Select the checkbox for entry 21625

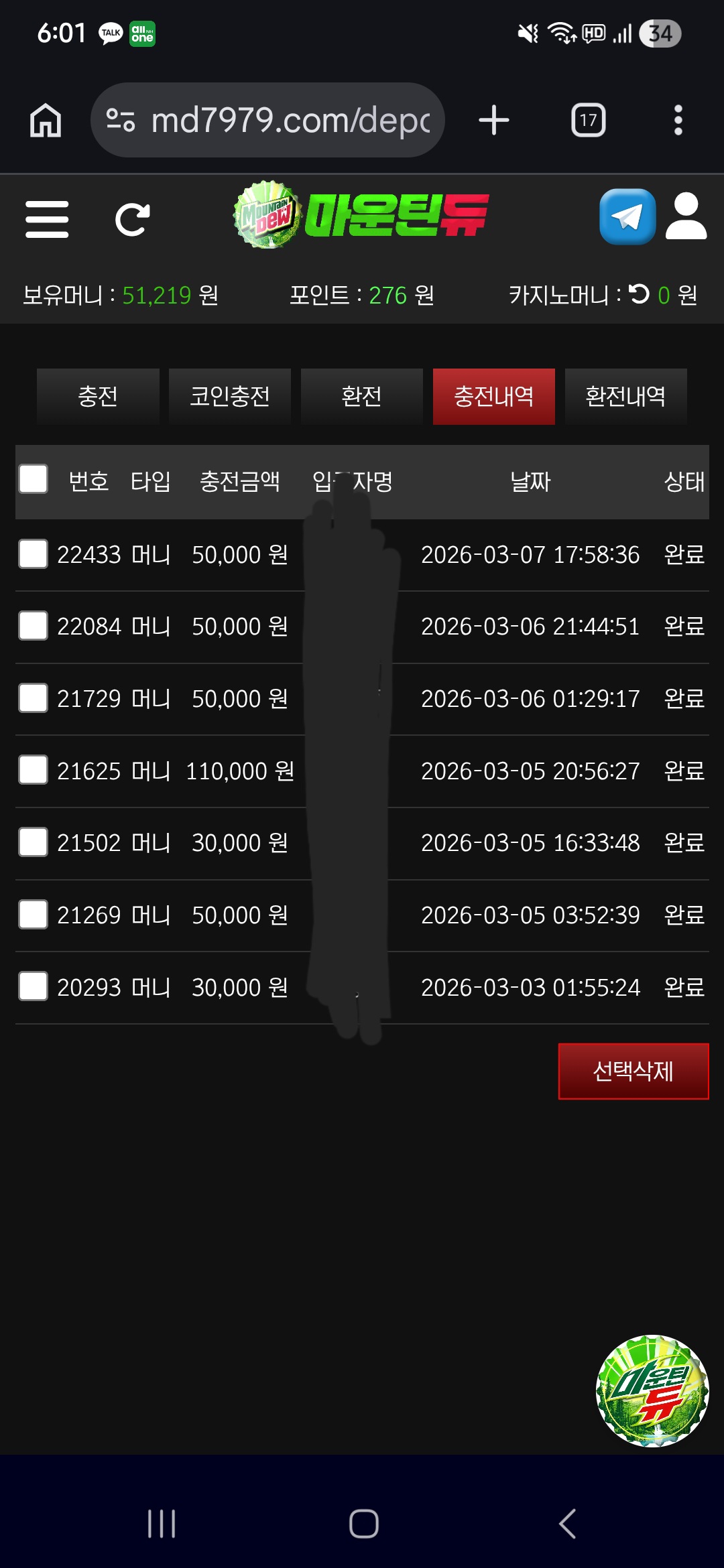34,770
